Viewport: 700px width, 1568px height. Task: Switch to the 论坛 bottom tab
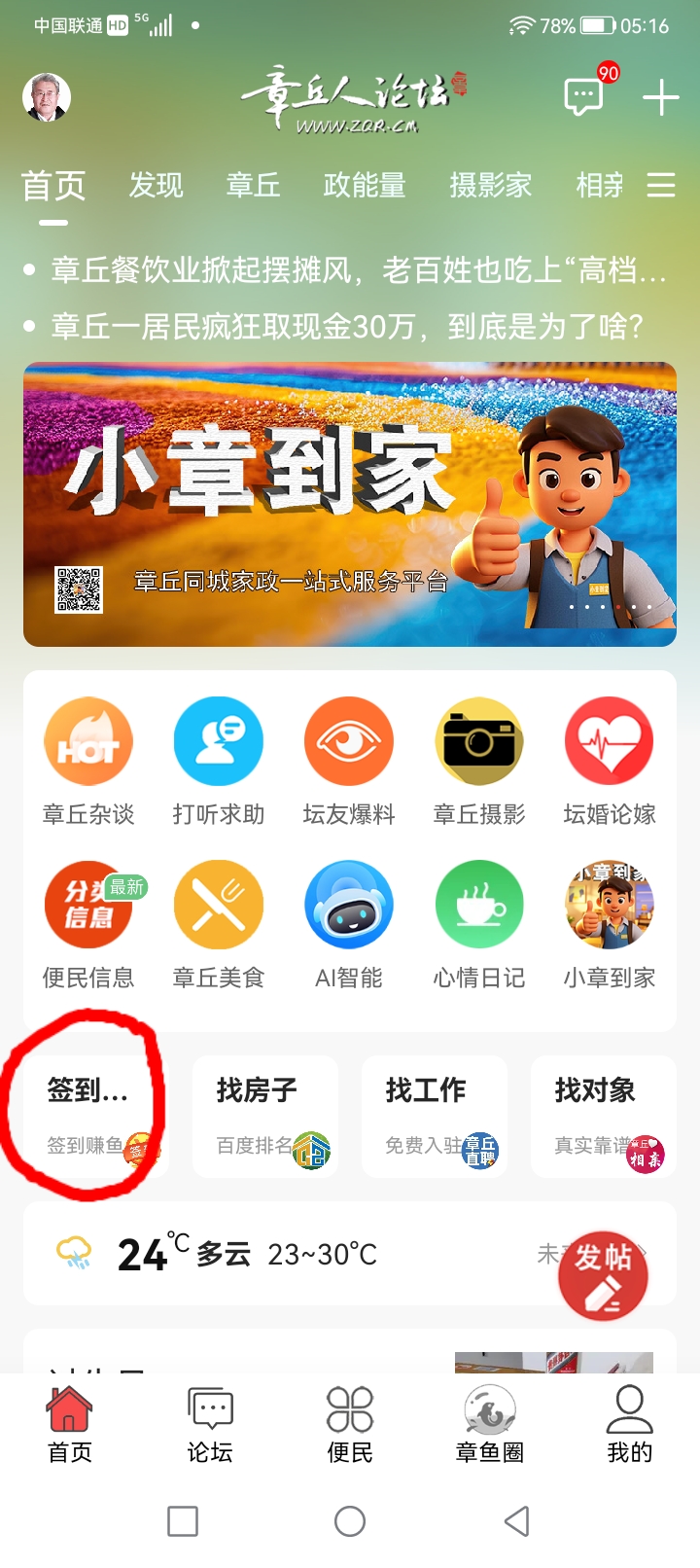point(210,1425)
